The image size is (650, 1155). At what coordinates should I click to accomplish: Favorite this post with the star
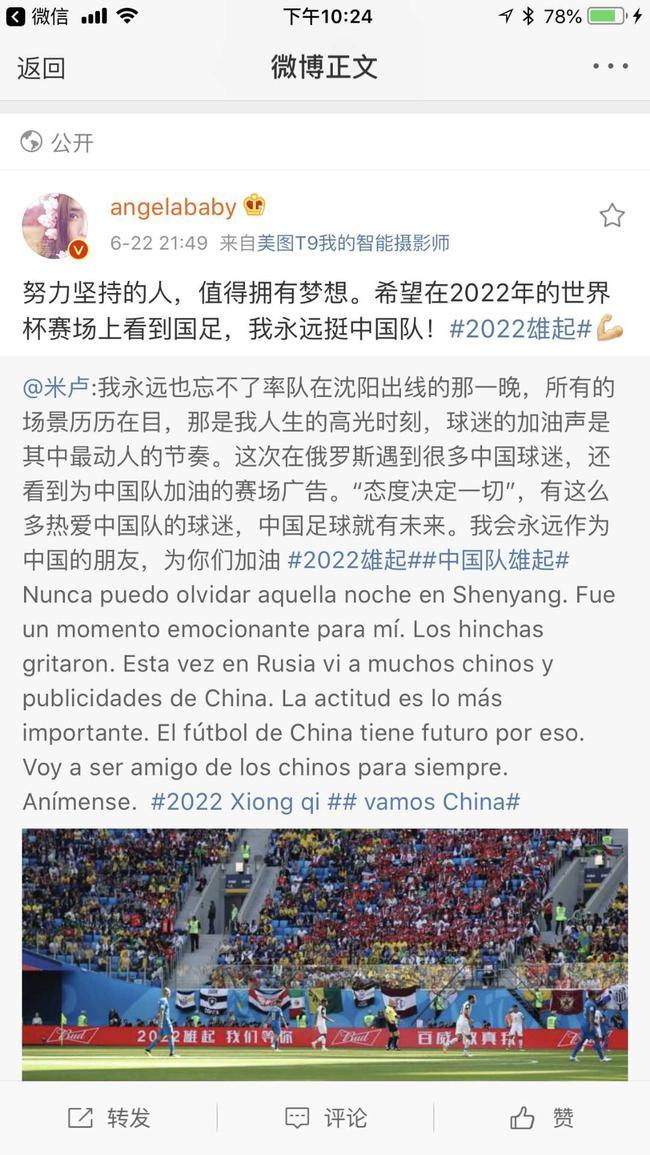611,216
